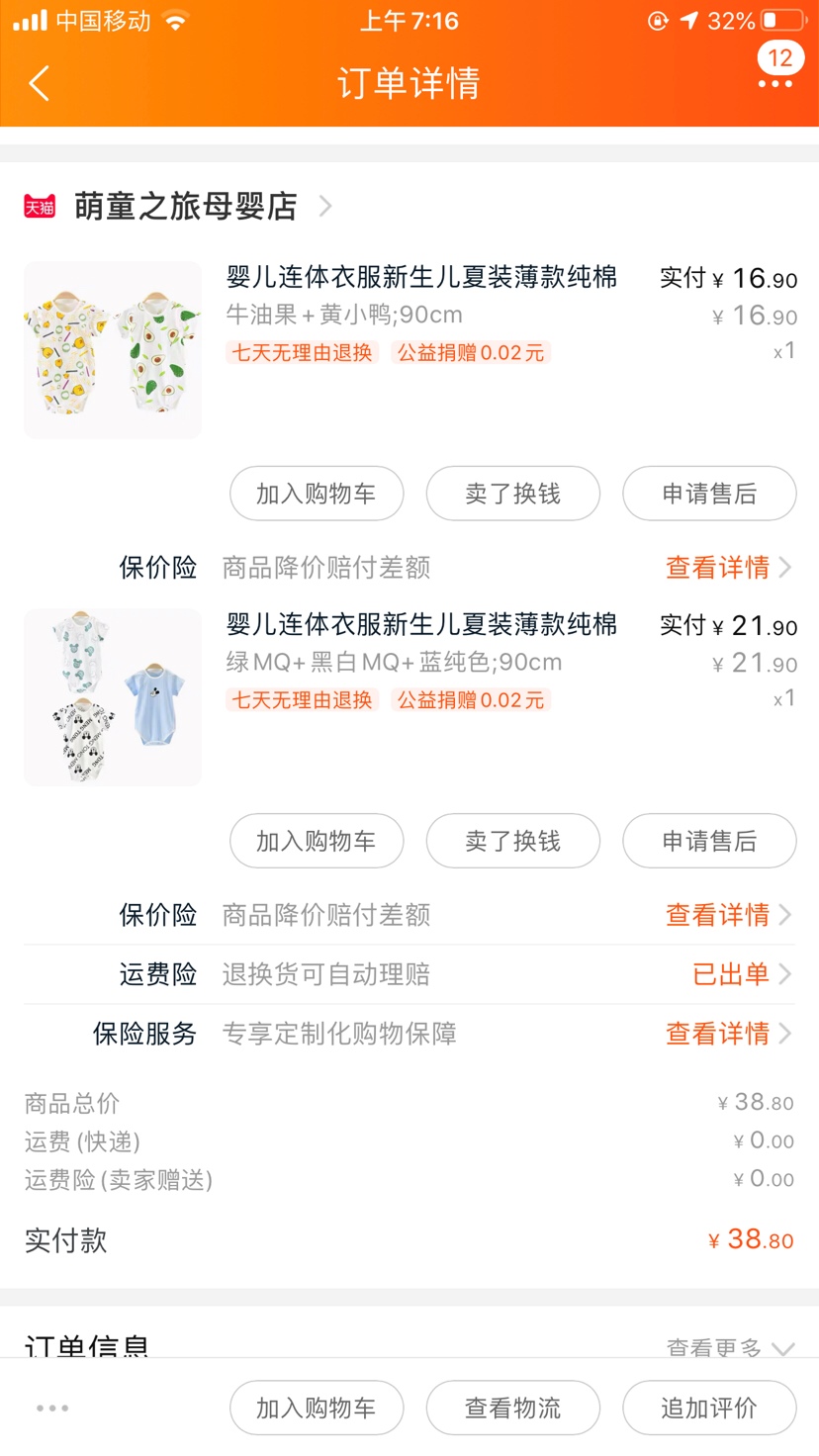The height and width of the screenshot is (1456, 819).
Task: Add 牛油果+黄小鸭 item to cart
Action: click(317, 494)
